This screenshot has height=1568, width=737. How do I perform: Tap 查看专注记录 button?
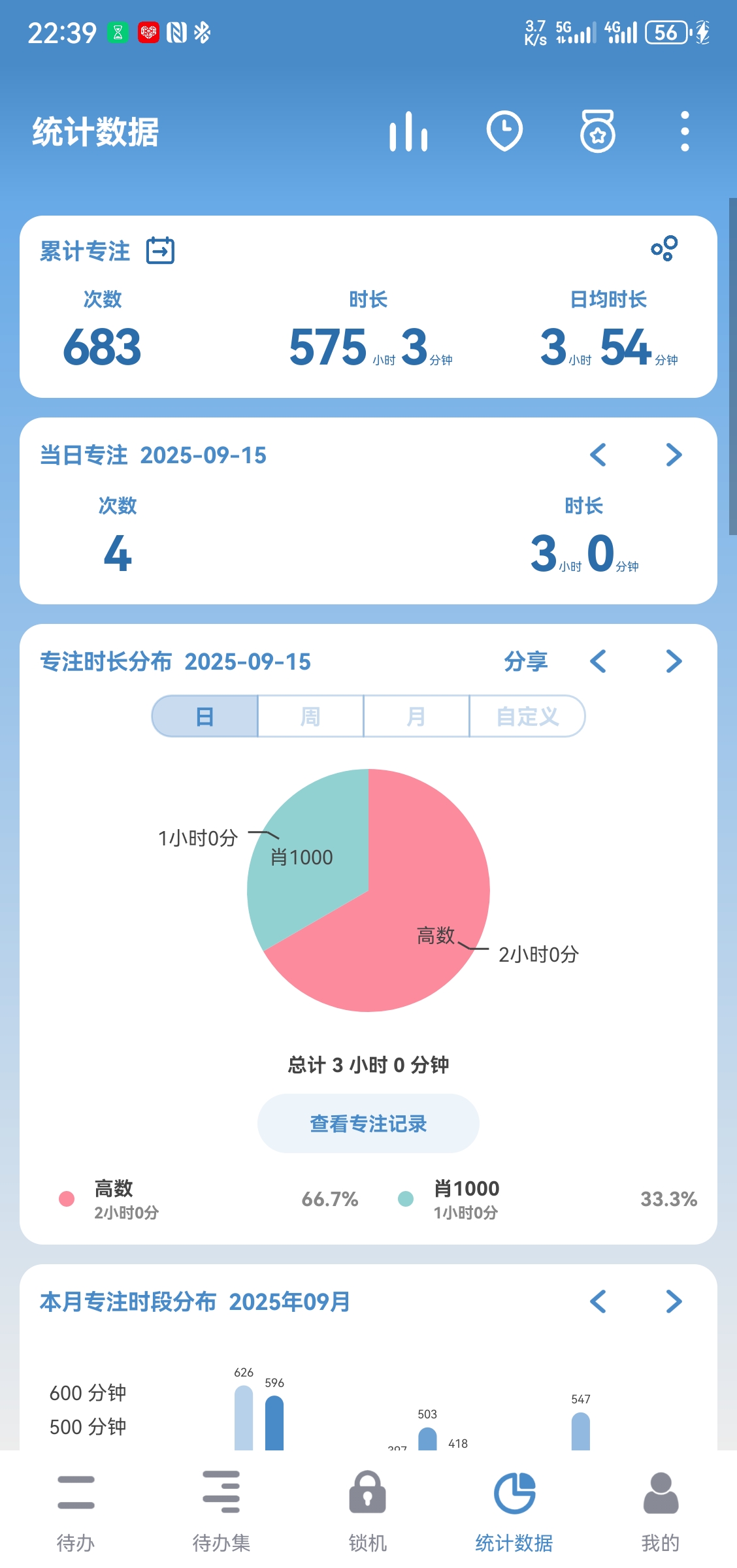click(x=368, y=1124)
